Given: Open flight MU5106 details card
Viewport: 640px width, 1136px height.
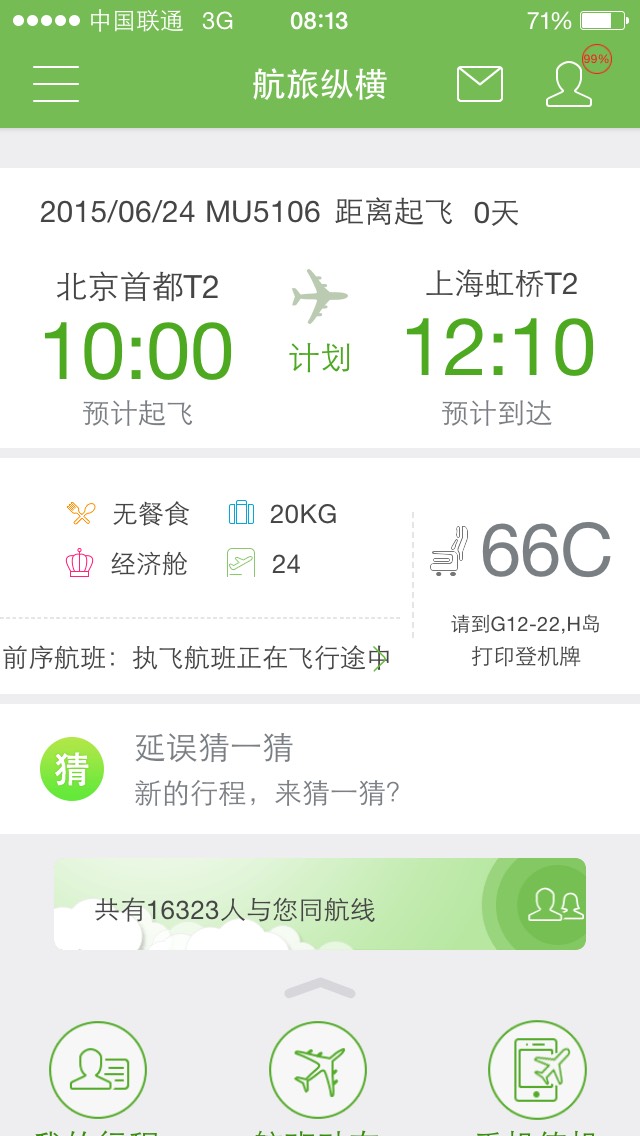Looking at the screenshot, I should click(320, 310).
